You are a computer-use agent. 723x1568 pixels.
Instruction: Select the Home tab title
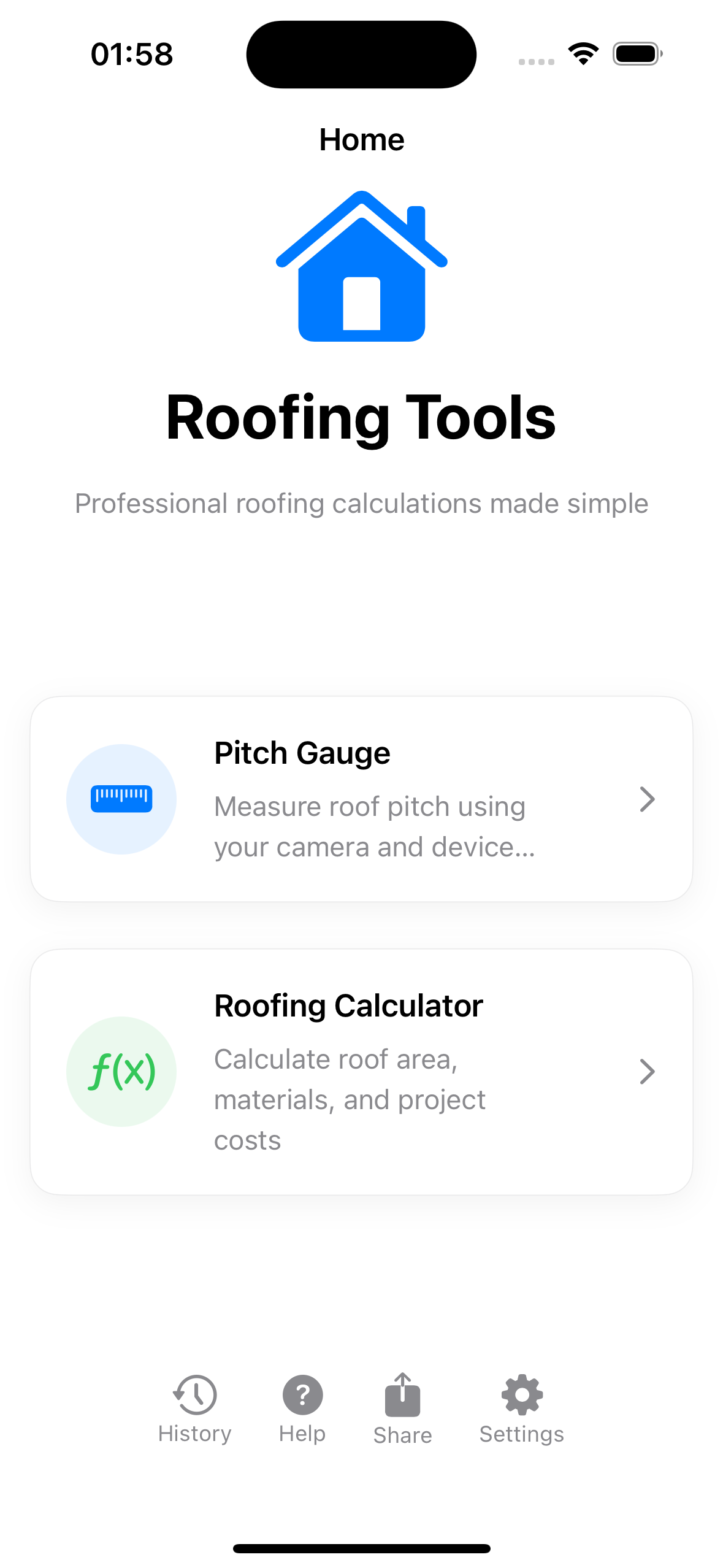[x=361, y=140]
